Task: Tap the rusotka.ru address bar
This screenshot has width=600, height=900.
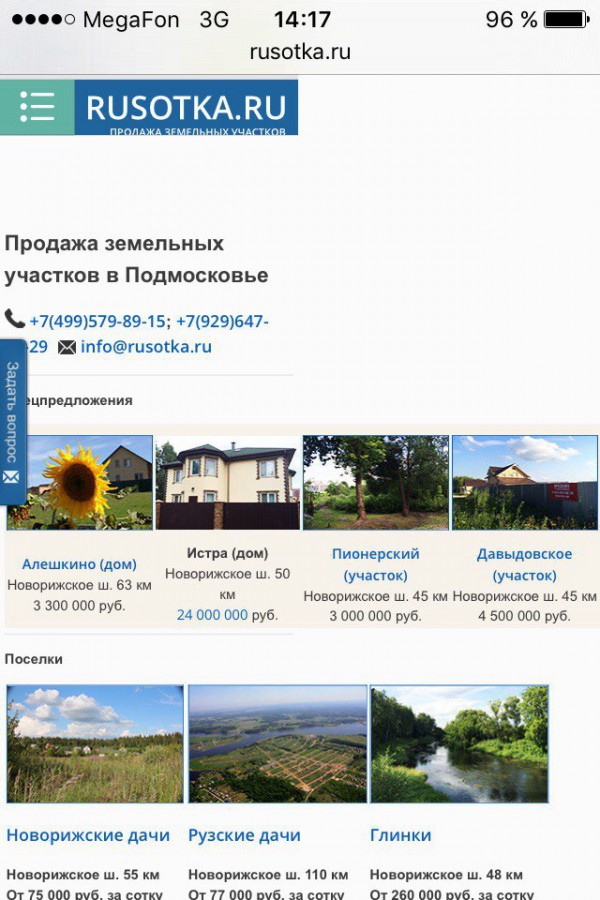Action: click(300, 52)
